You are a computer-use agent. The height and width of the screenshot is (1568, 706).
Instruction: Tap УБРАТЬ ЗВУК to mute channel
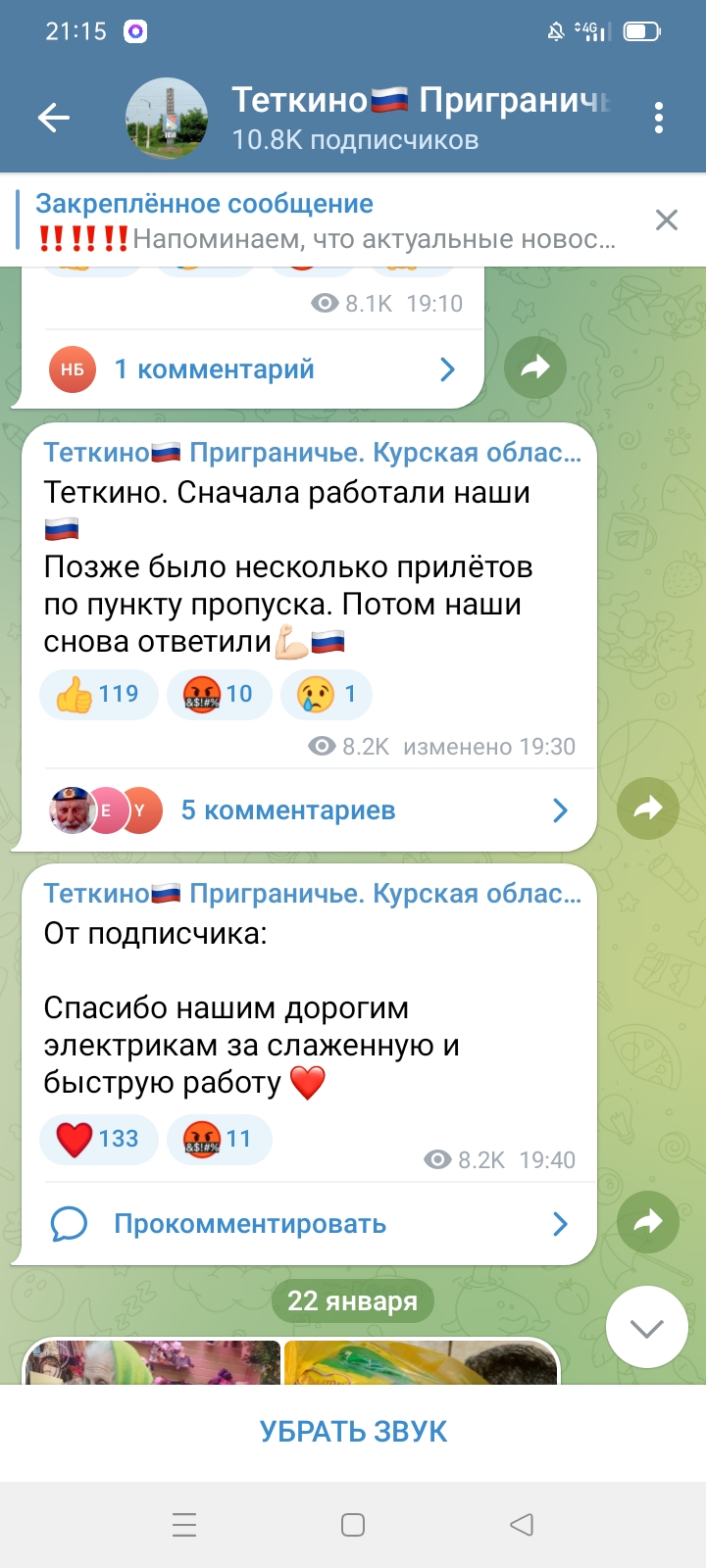[353, 1432]
